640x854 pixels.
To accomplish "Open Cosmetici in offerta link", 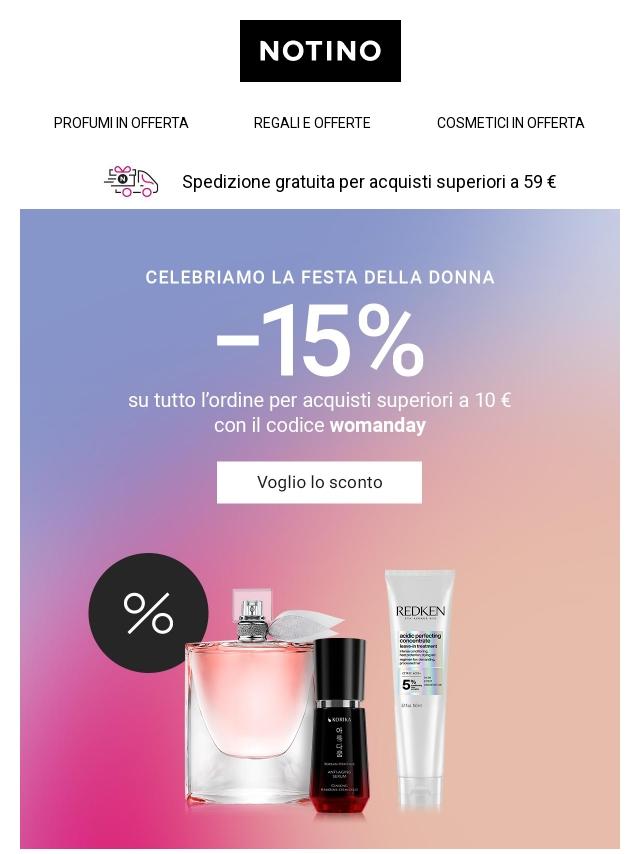I will coord(510,123).
